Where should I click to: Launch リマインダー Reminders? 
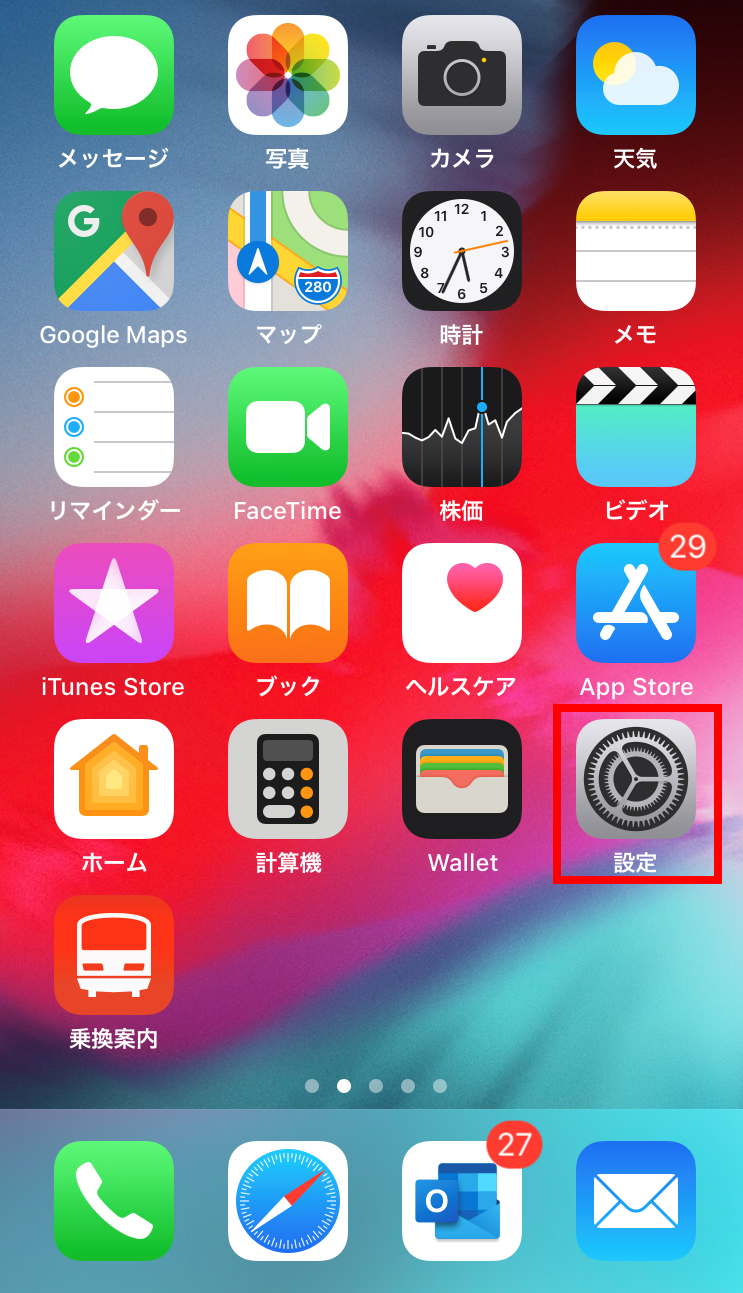113,427
